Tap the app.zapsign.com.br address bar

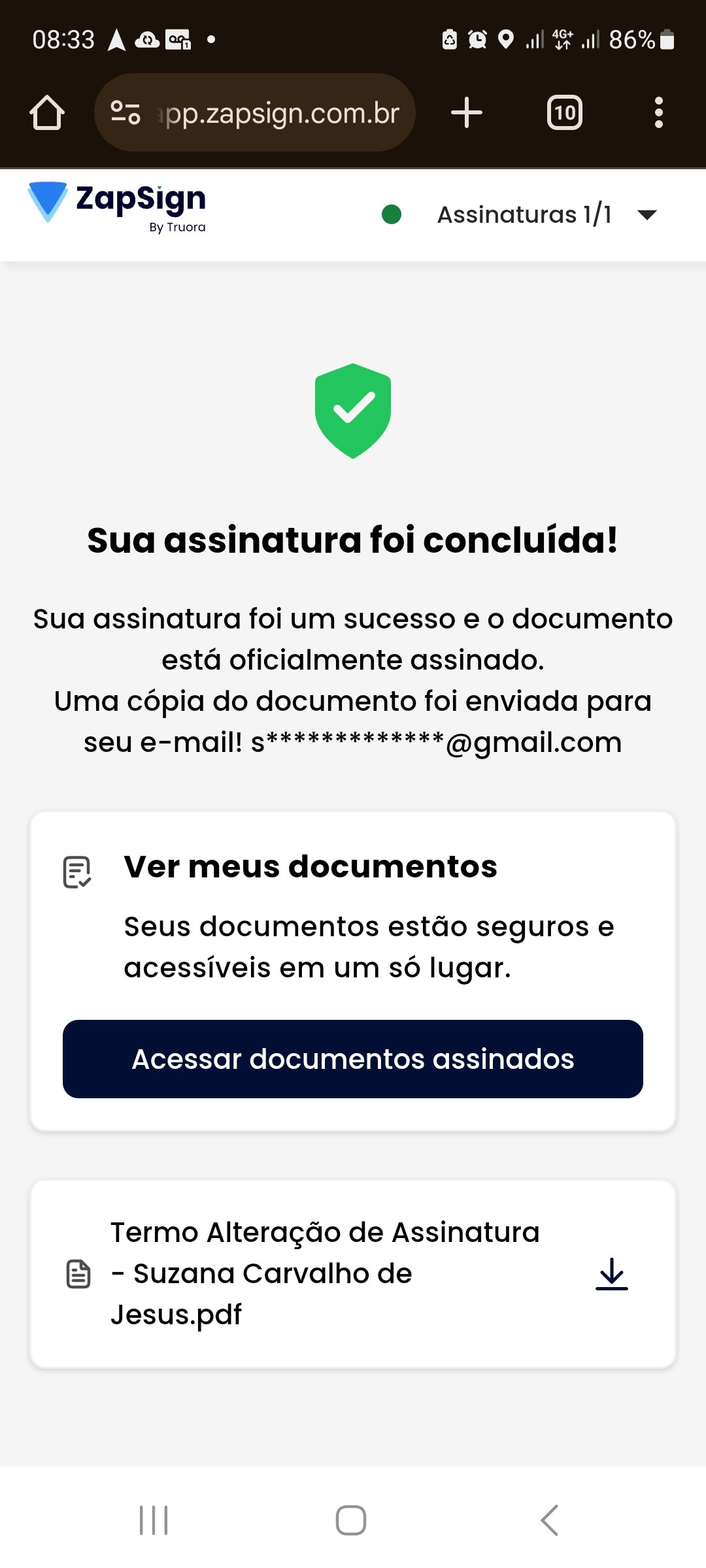point(281,113)
